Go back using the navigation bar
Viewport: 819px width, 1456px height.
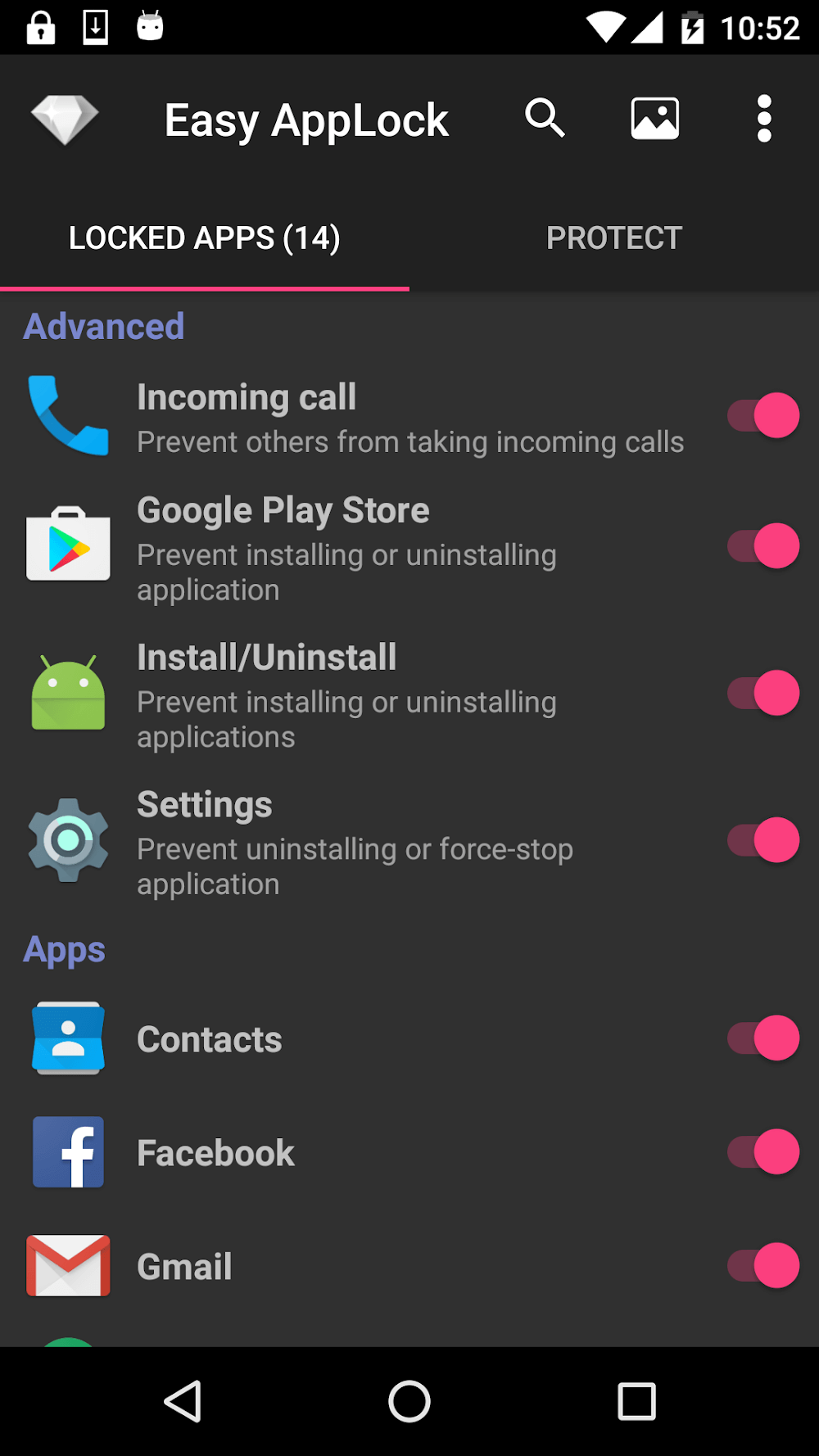pyautogui.click(x=183, y=1401)
